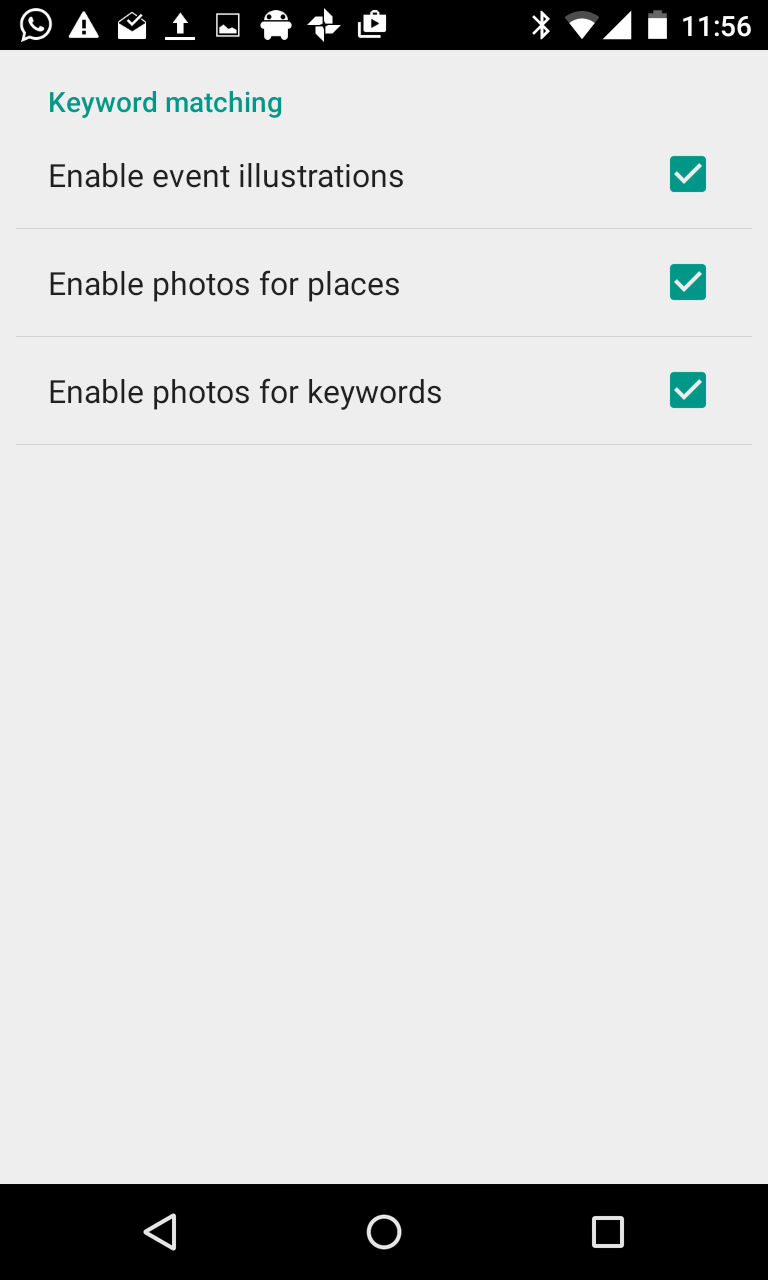Open the recent apps overview

[607, 1231]
